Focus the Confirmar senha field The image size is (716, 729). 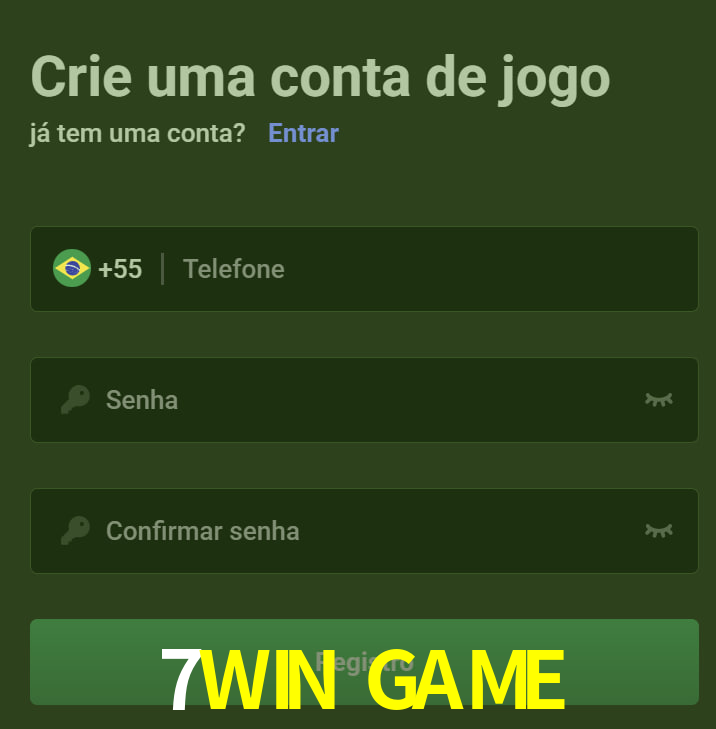360,531
